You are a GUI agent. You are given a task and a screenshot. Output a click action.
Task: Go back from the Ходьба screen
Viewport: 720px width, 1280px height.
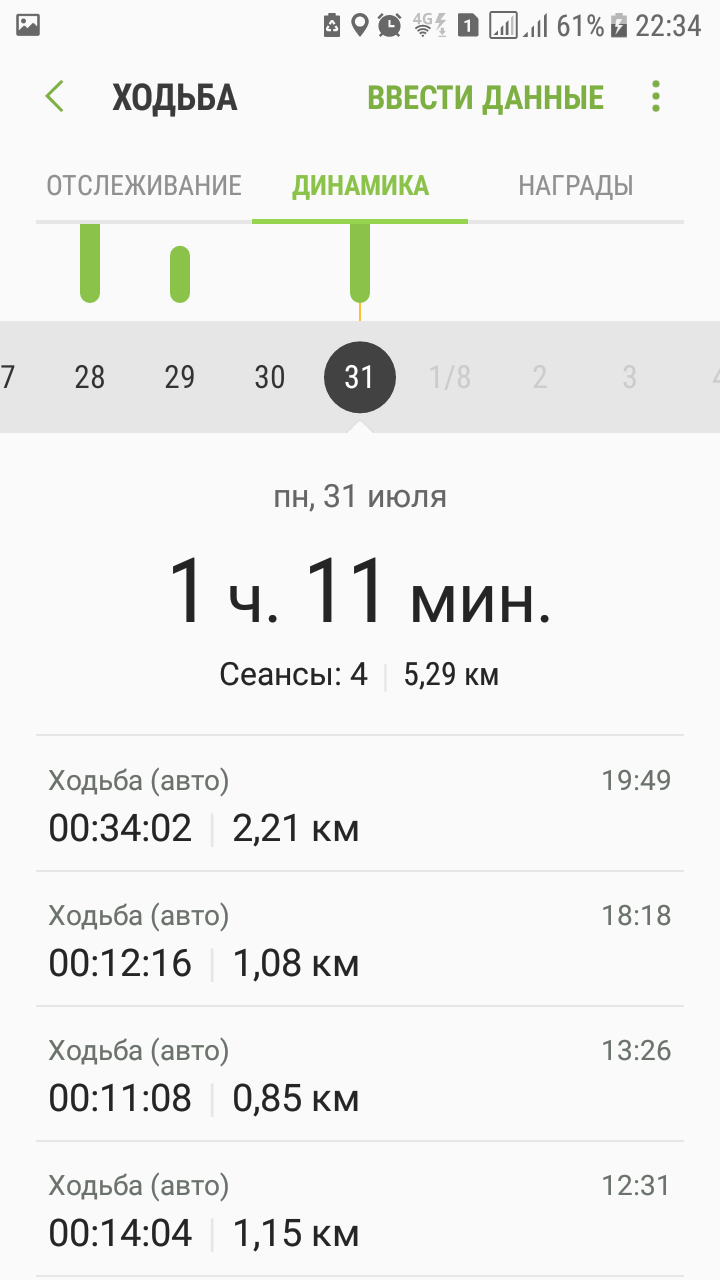[x=55, y=97]
